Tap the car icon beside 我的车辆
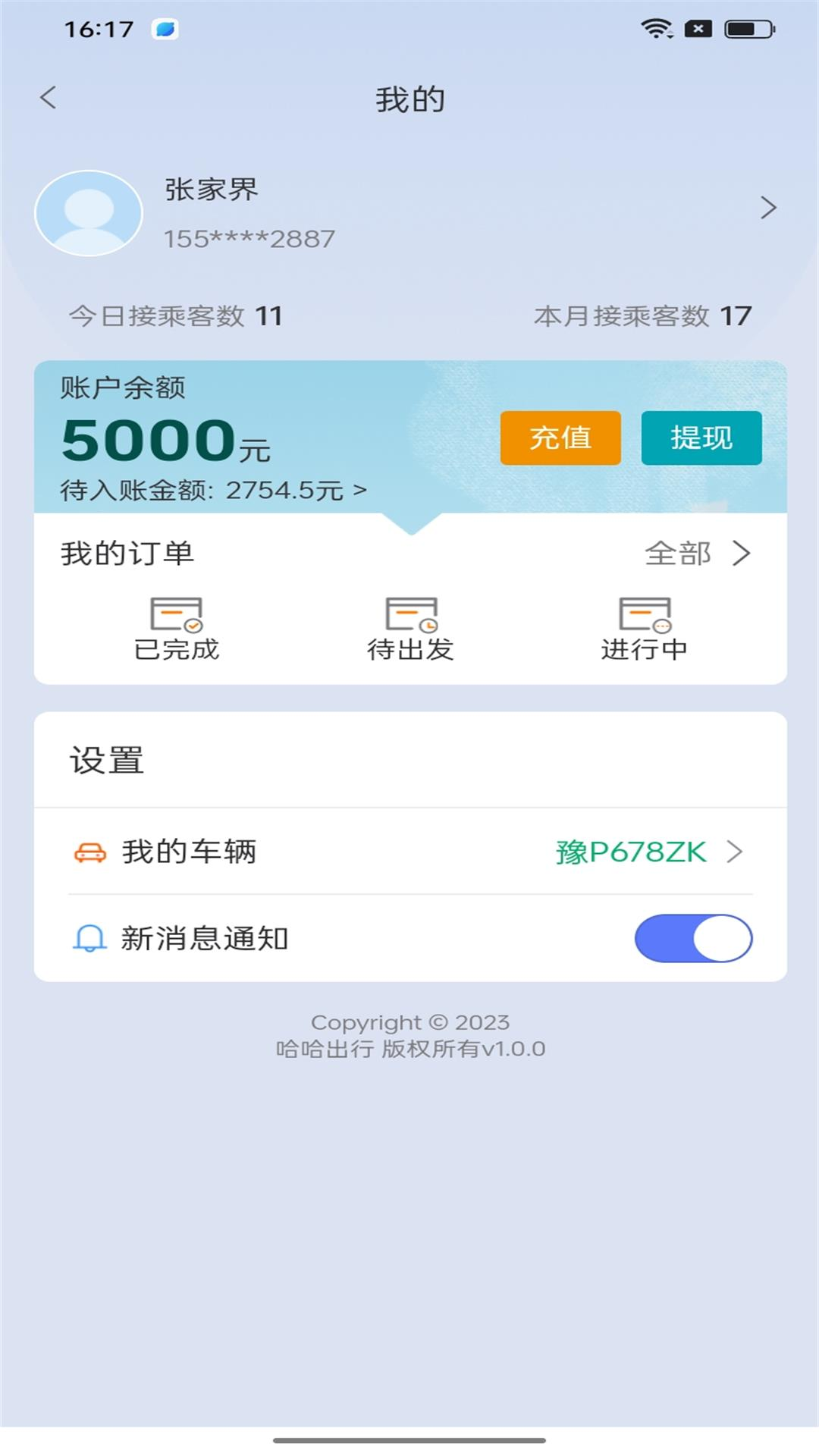 (89, 852)
